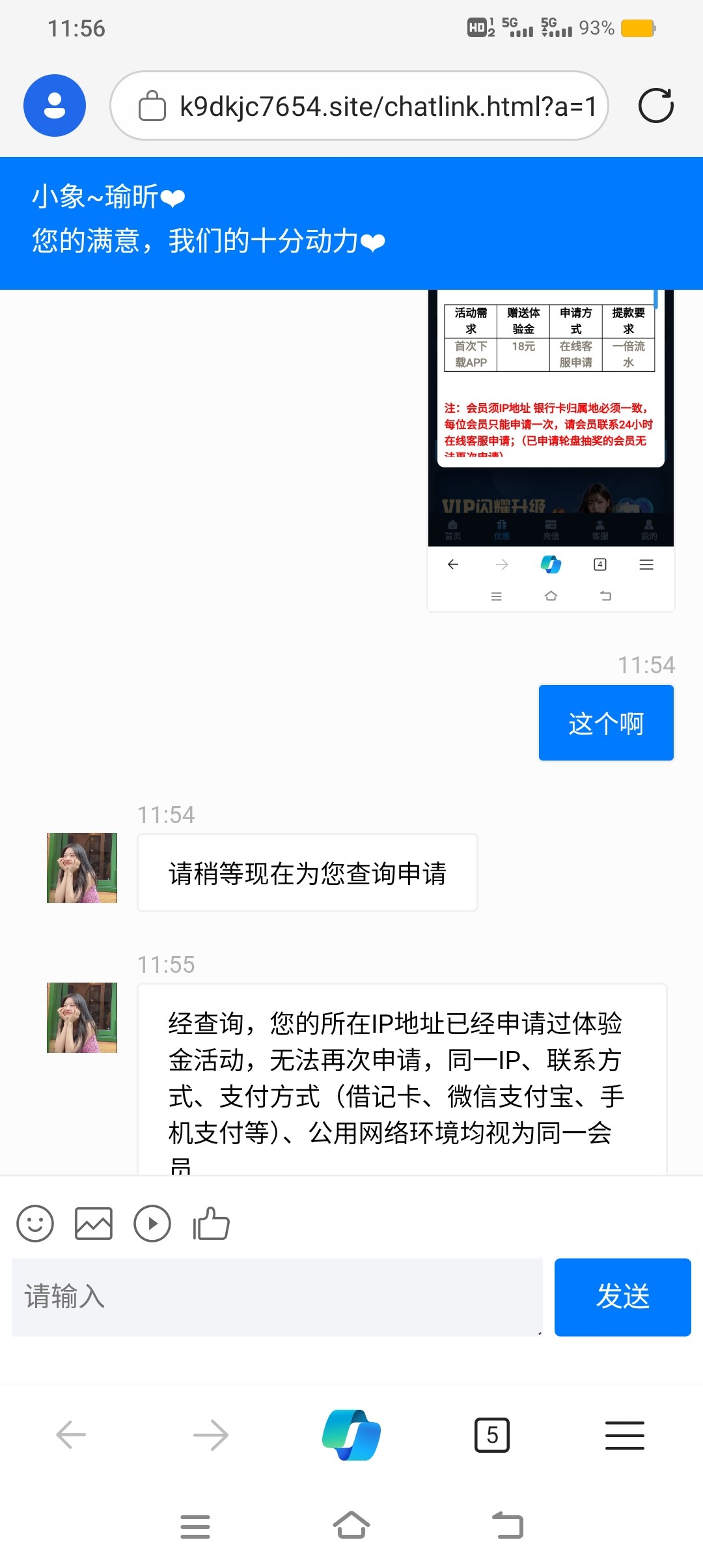
Task: Open the browser hamburger menu
Action: coord(624,1435)
